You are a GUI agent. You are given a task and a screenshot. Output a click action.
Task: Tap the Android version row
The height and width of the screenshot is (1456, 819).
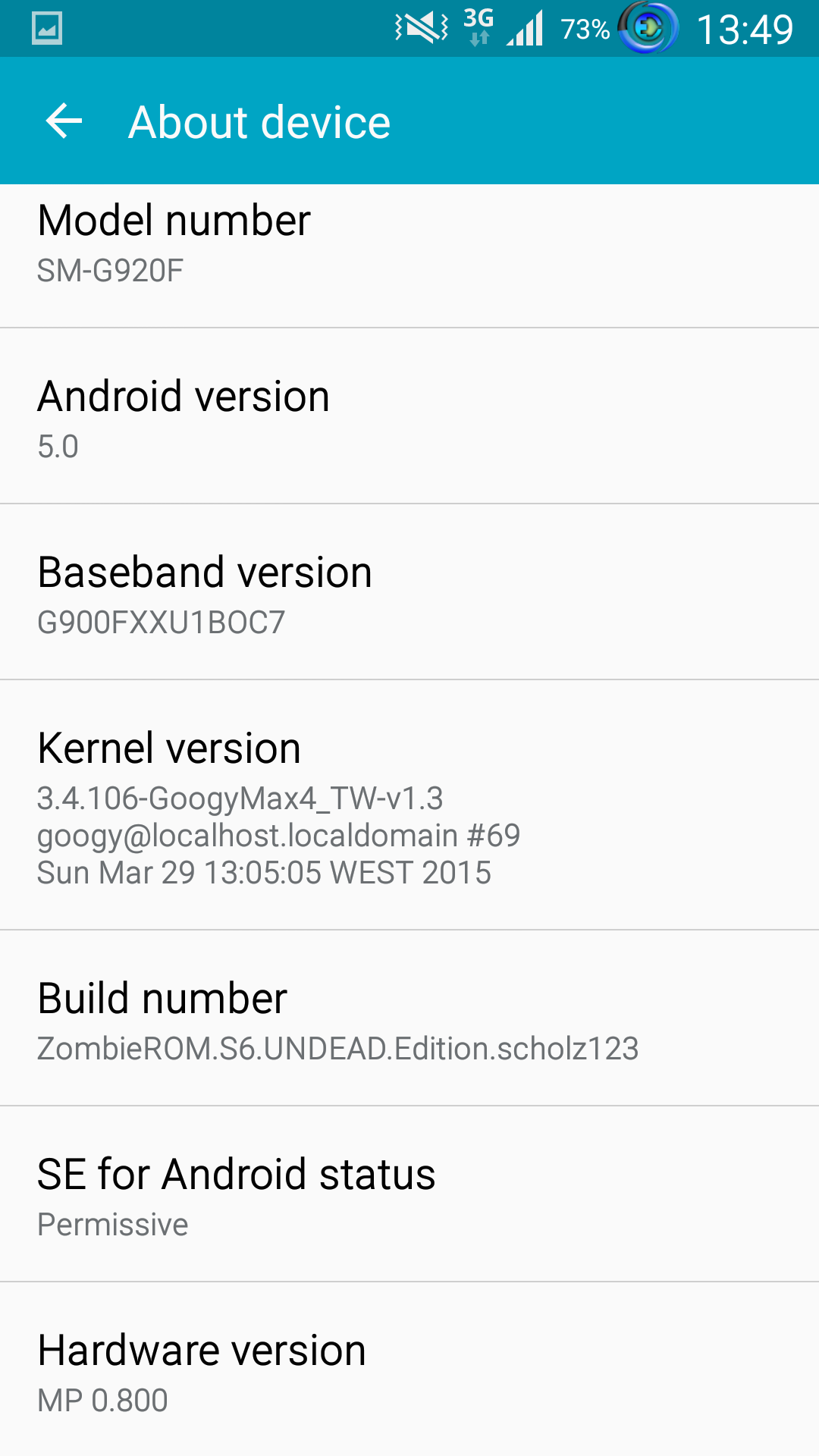pos(409,416)
